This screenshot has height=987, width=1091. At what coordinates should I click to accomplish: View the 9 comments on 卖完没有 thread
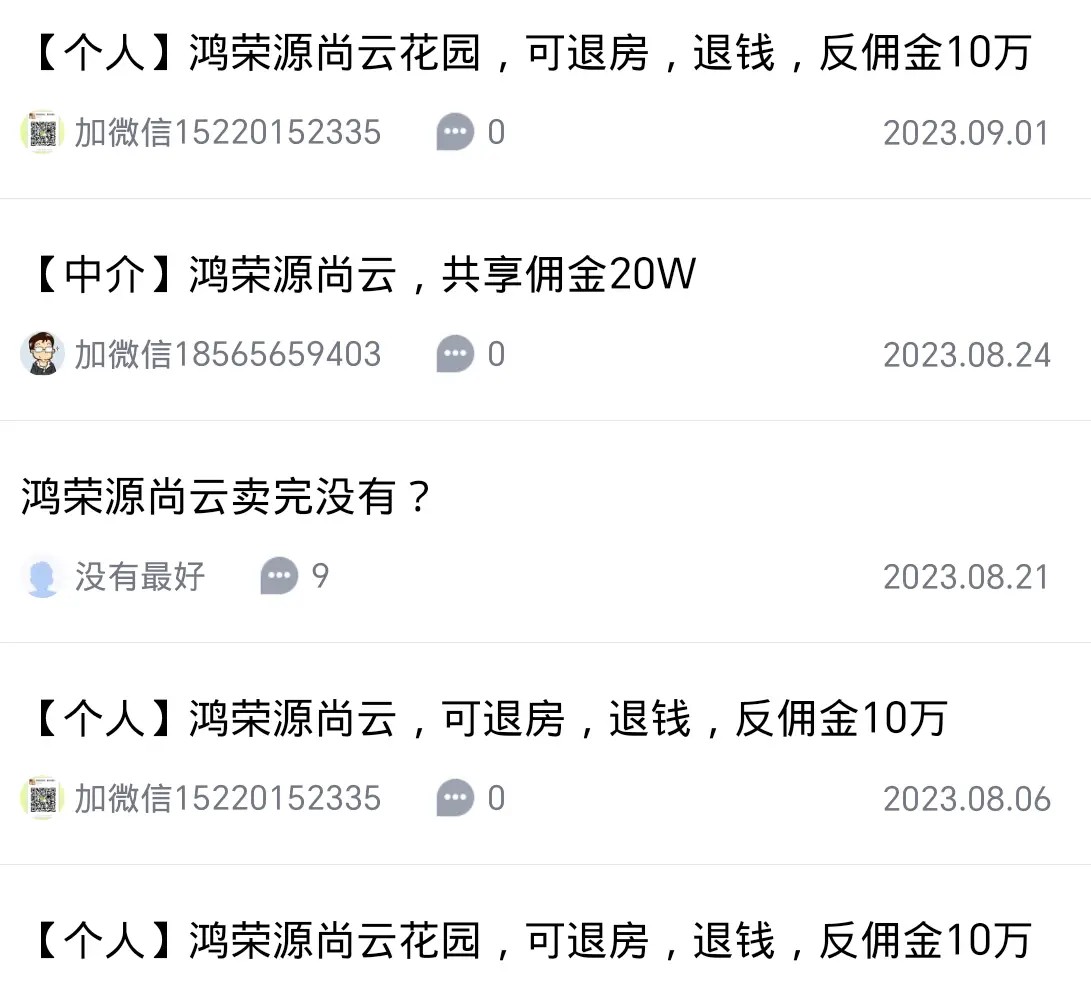(294, 576)
